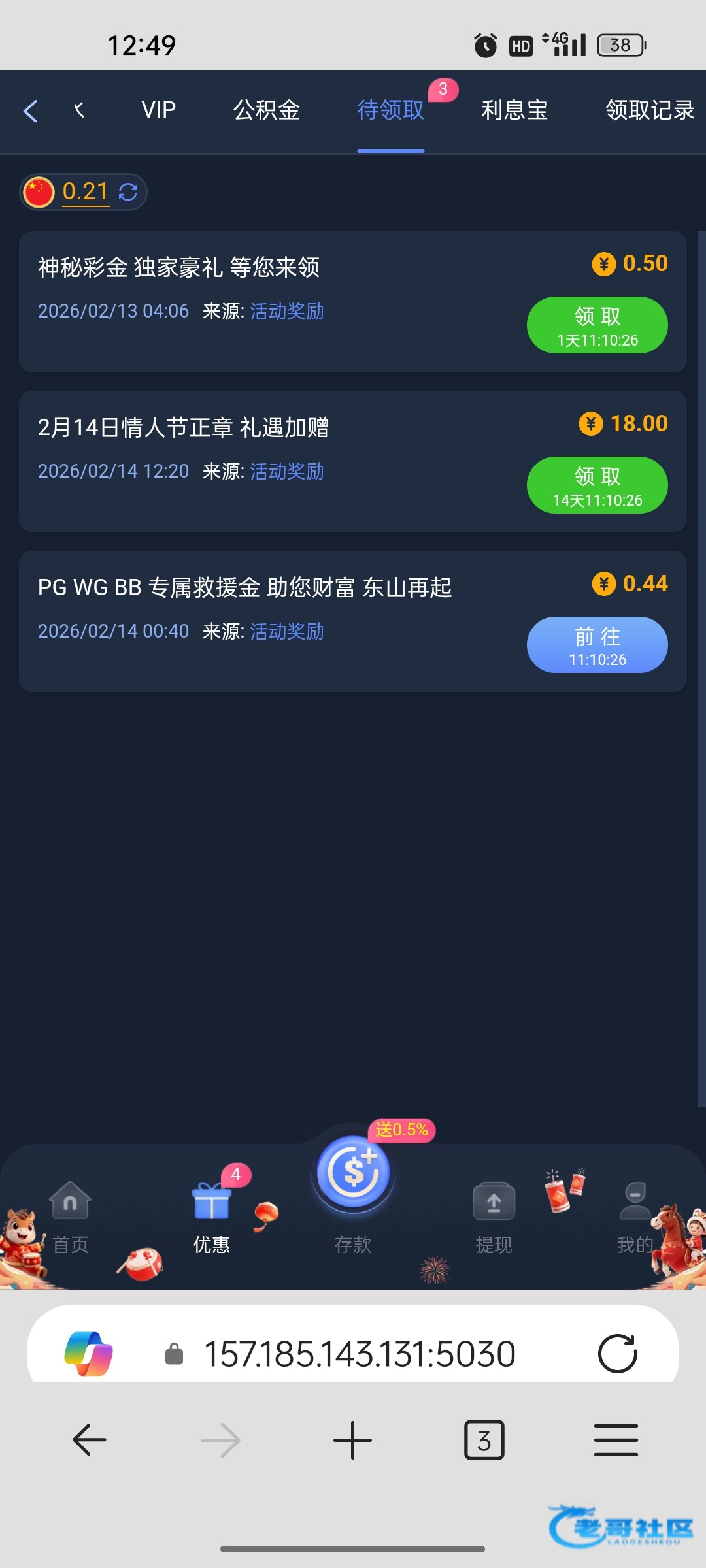Tap the browser address bar 157.185.143.131:5030
This screenshot has height=1568, width=706.
click(x=360, y=1354)
